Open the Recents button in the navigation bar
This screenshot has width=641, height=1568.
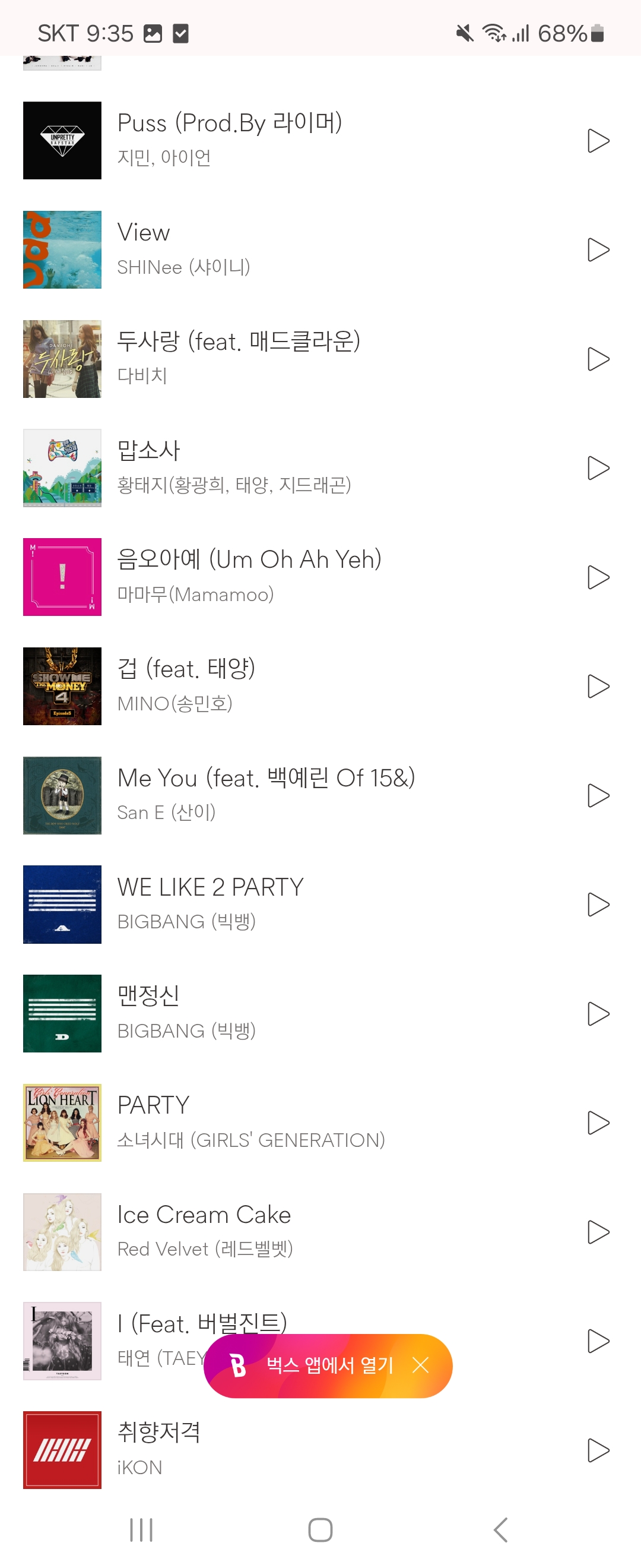(141, 1527)
